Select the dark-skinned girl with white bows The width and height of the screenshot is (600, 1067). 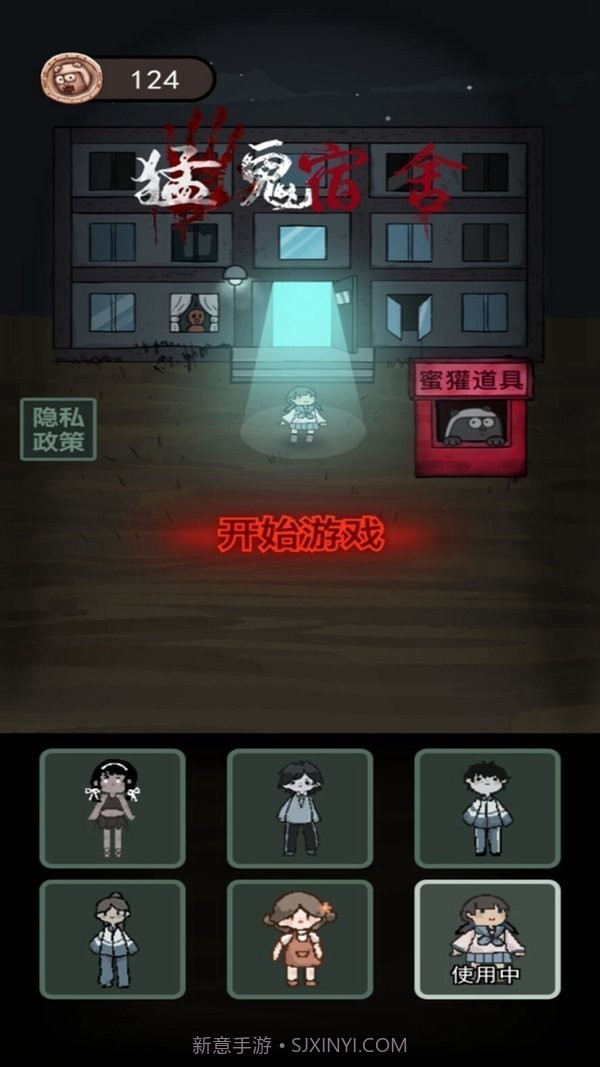(112, 808)
